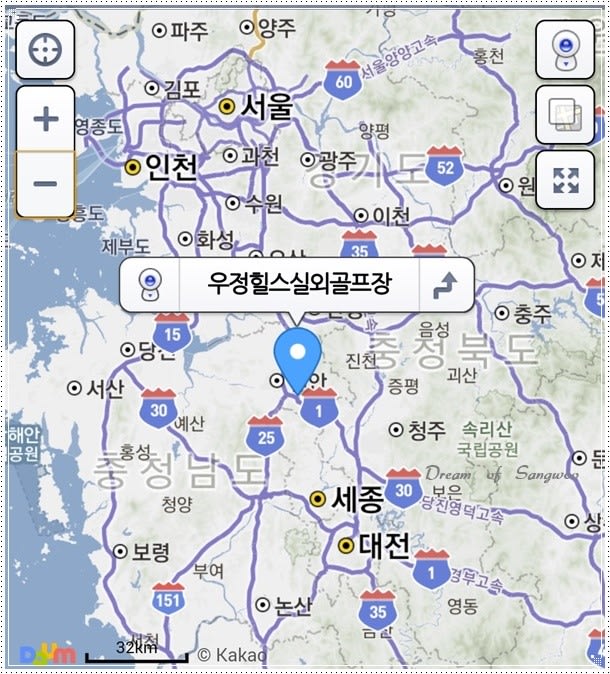The height and width of the screenshot is (674, 610).
Task: Expand the map to fullscreen
Action: click(x=565, y=180)
